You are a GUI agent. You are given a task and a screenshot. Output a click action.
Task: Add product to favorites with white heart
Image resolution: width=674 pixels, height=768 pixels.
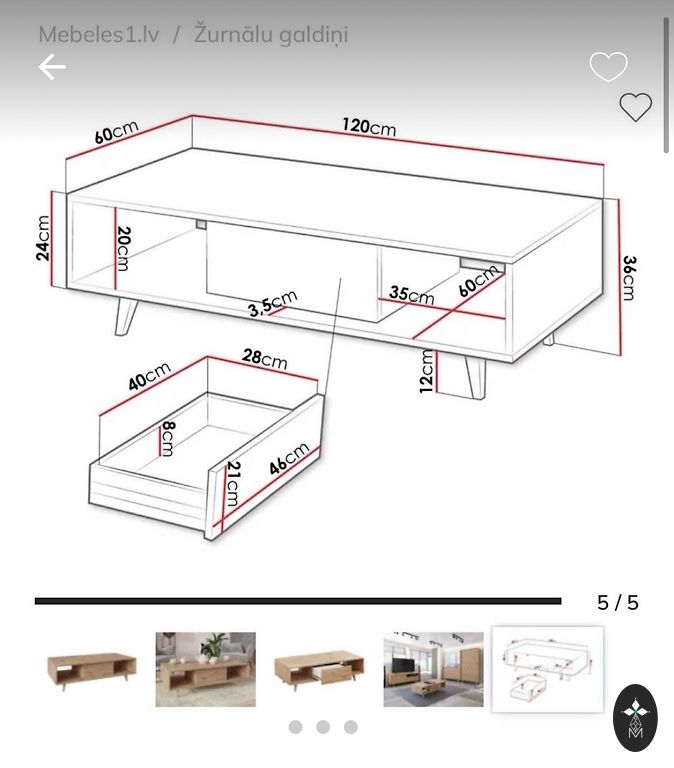608,67
